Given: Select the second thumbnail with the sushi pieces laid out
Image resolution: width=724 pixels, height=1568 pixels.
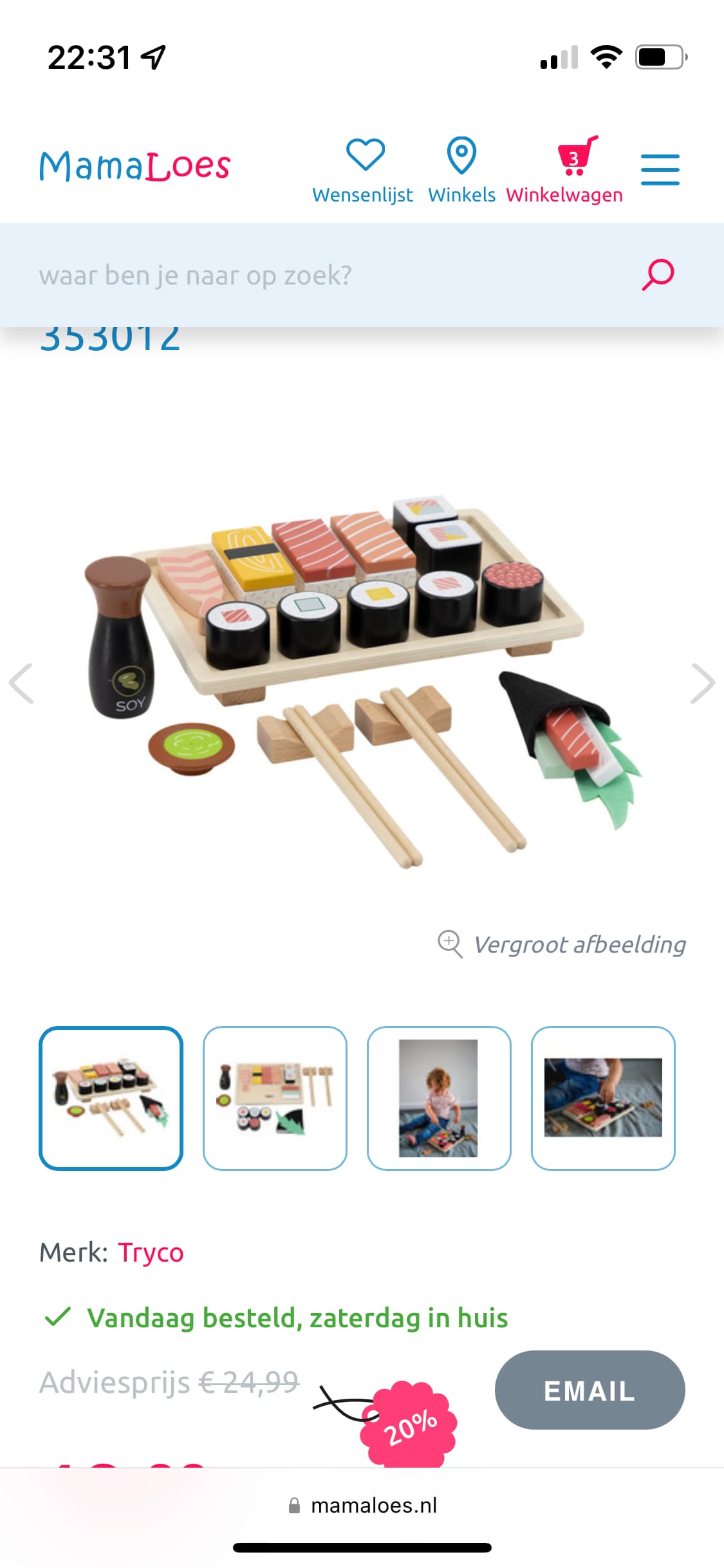Looking at the screenshot, I should click(x=275, y=1098).
